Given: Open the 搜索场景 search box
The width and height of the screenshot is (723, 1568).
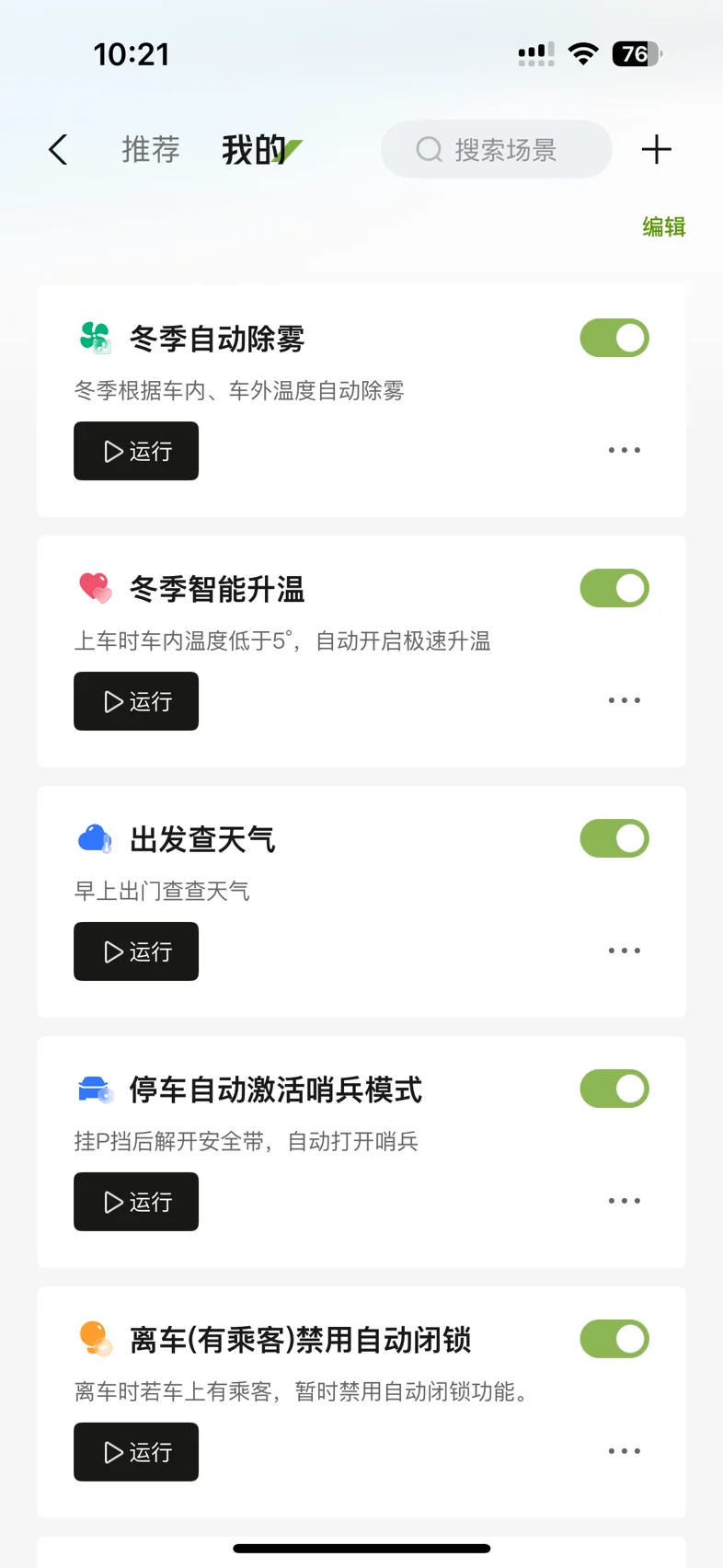Looking at the screenshot, I should tap(497, 150).
